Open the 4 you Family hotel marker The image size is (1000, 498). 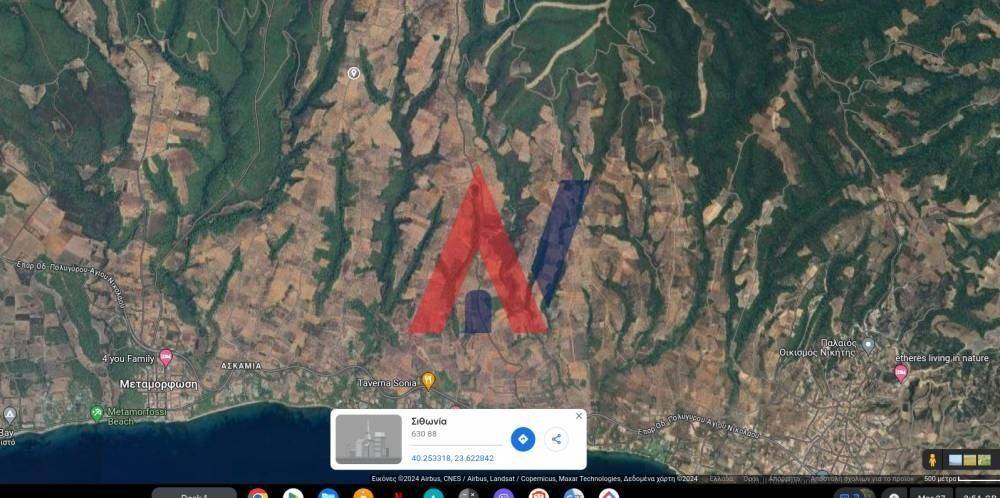166,357
